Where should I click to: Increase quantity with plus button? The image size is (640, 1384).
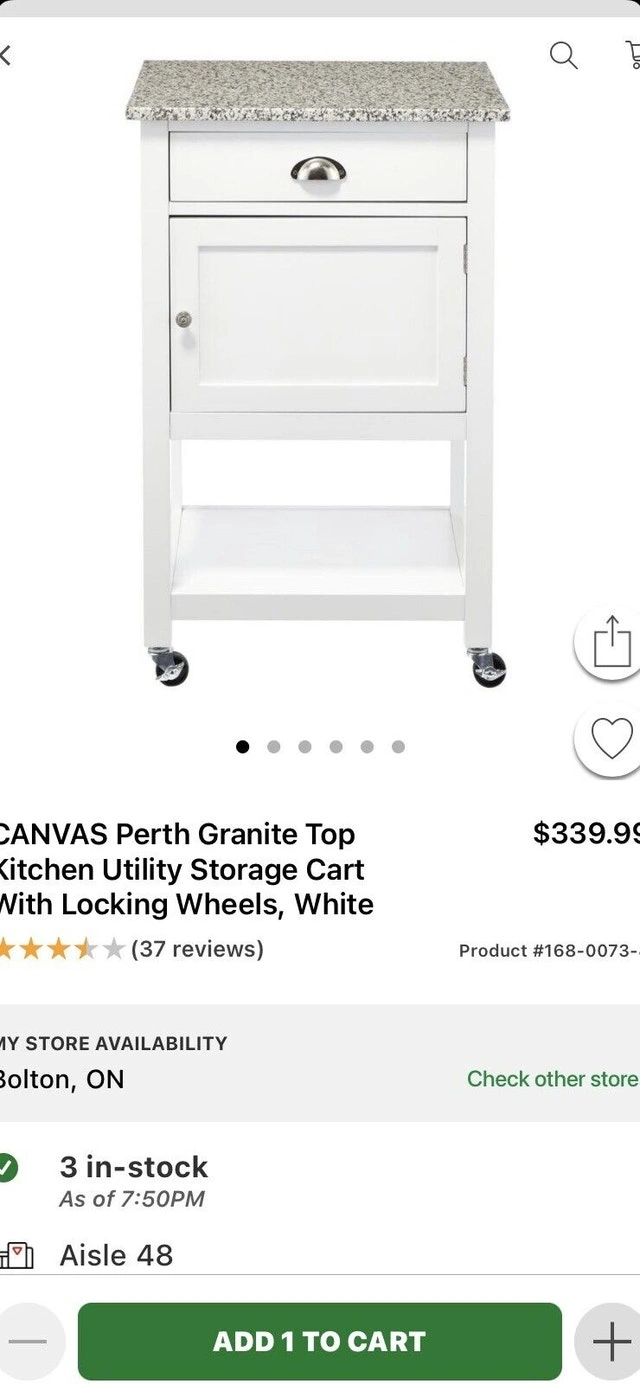click(610, 1342)
